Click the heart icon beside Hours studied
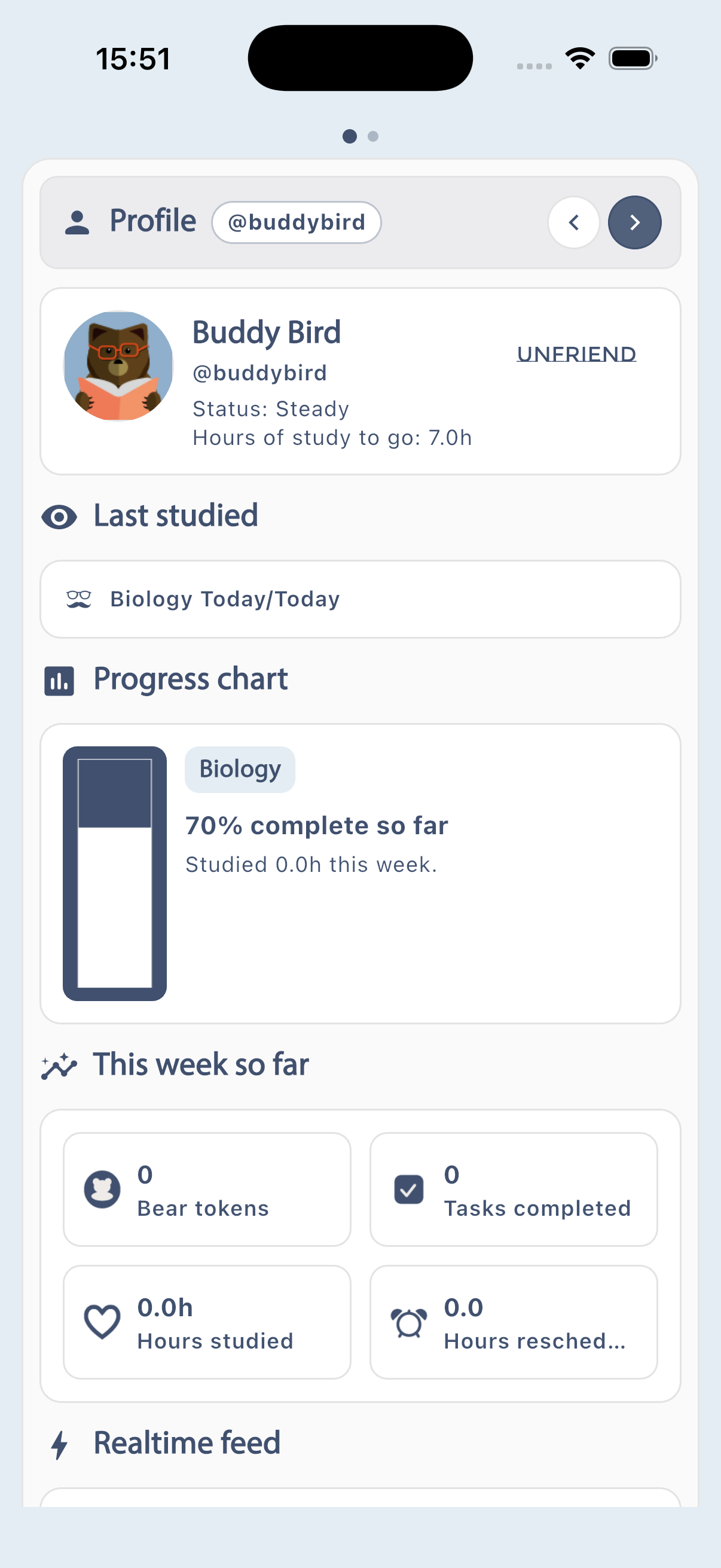This screenshot has width=721, height=1568. (101, 1321)
